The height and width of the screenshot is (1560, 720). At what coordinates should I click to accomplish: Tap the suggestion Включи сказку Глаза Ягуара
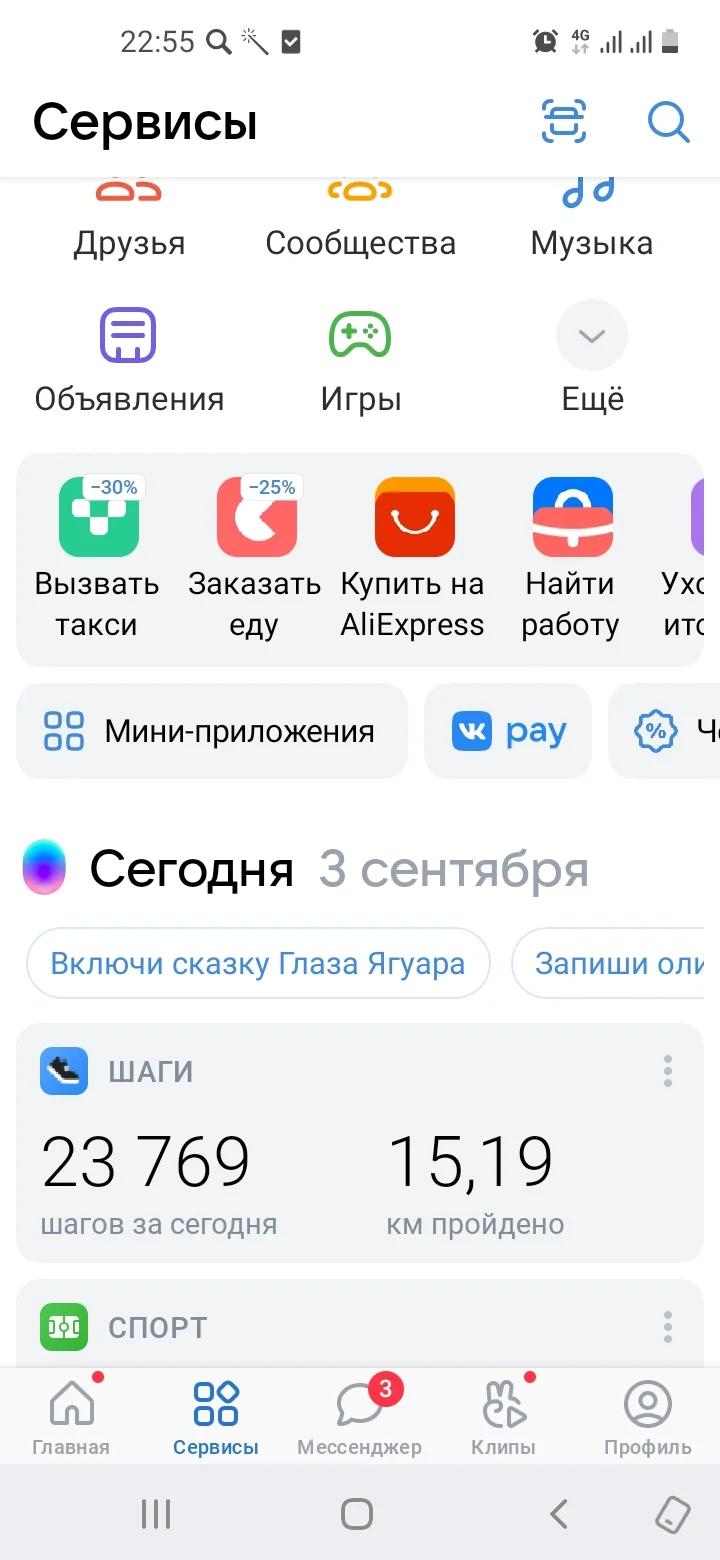tap(258, 962)
